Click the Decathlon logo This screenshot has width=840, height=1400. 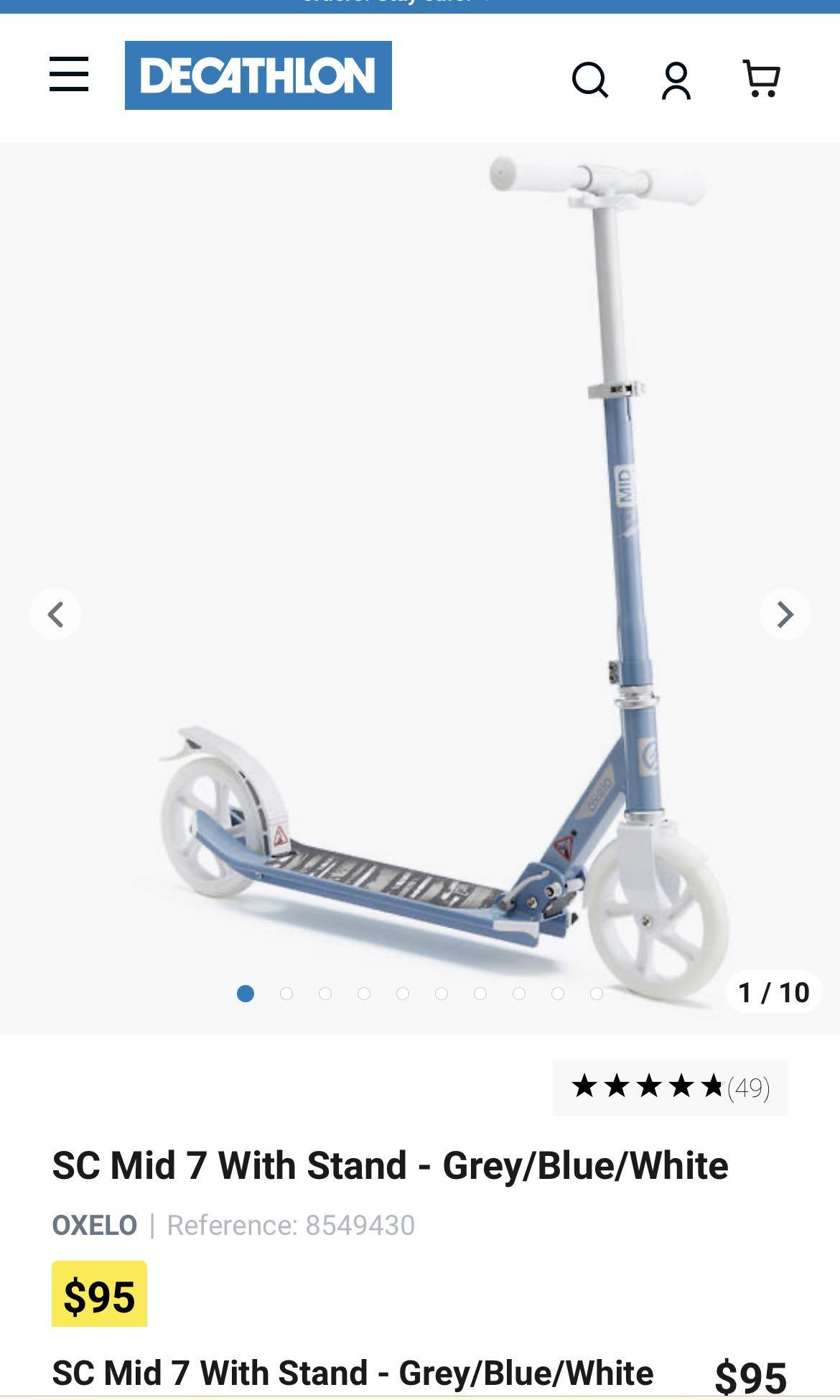(x=258, y=75)
